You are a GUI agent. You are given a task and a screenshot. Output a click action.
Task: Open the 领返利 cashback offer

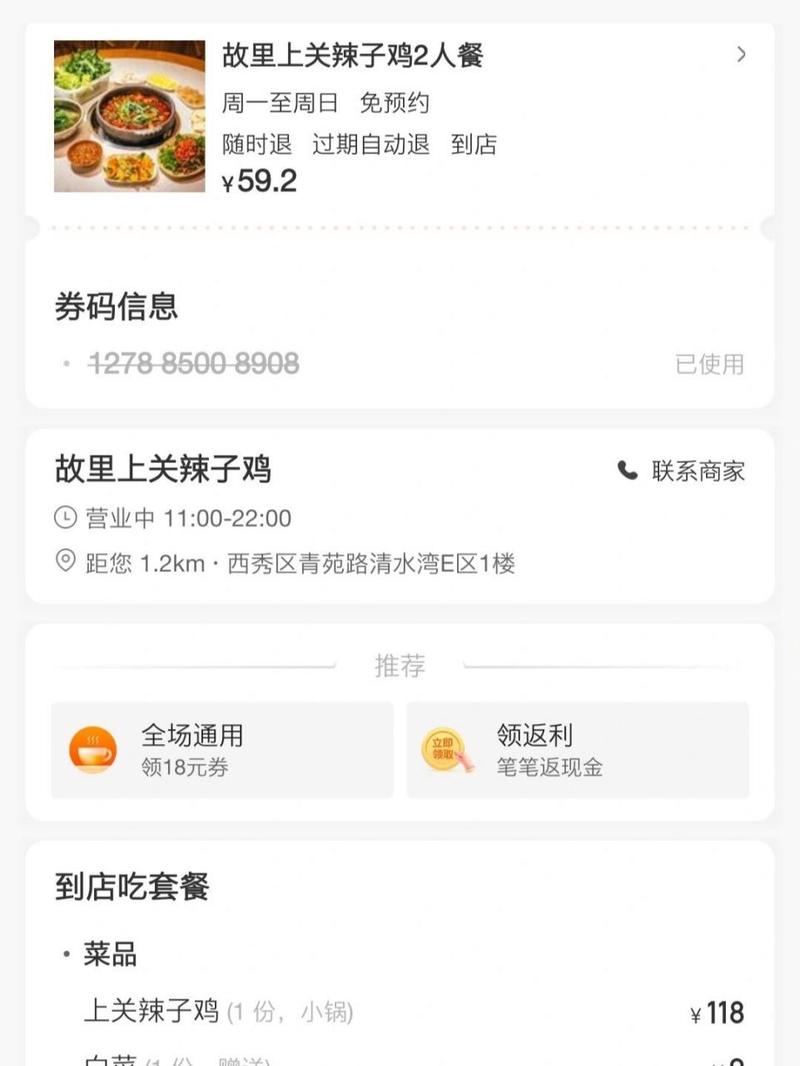(x=577, y=750)
